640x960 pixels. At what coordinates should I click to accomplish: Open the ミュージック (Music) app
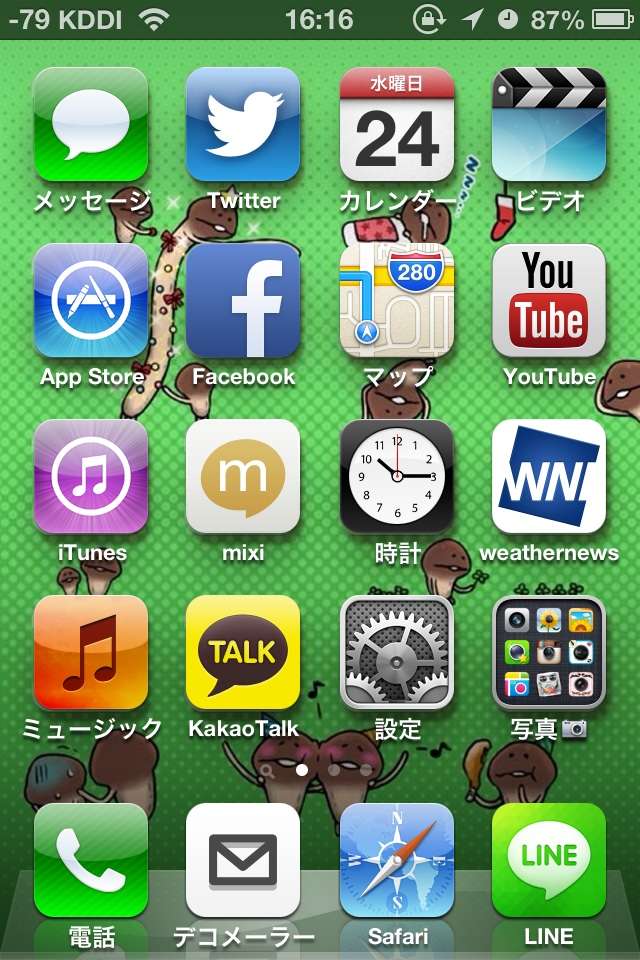point(91,653)
